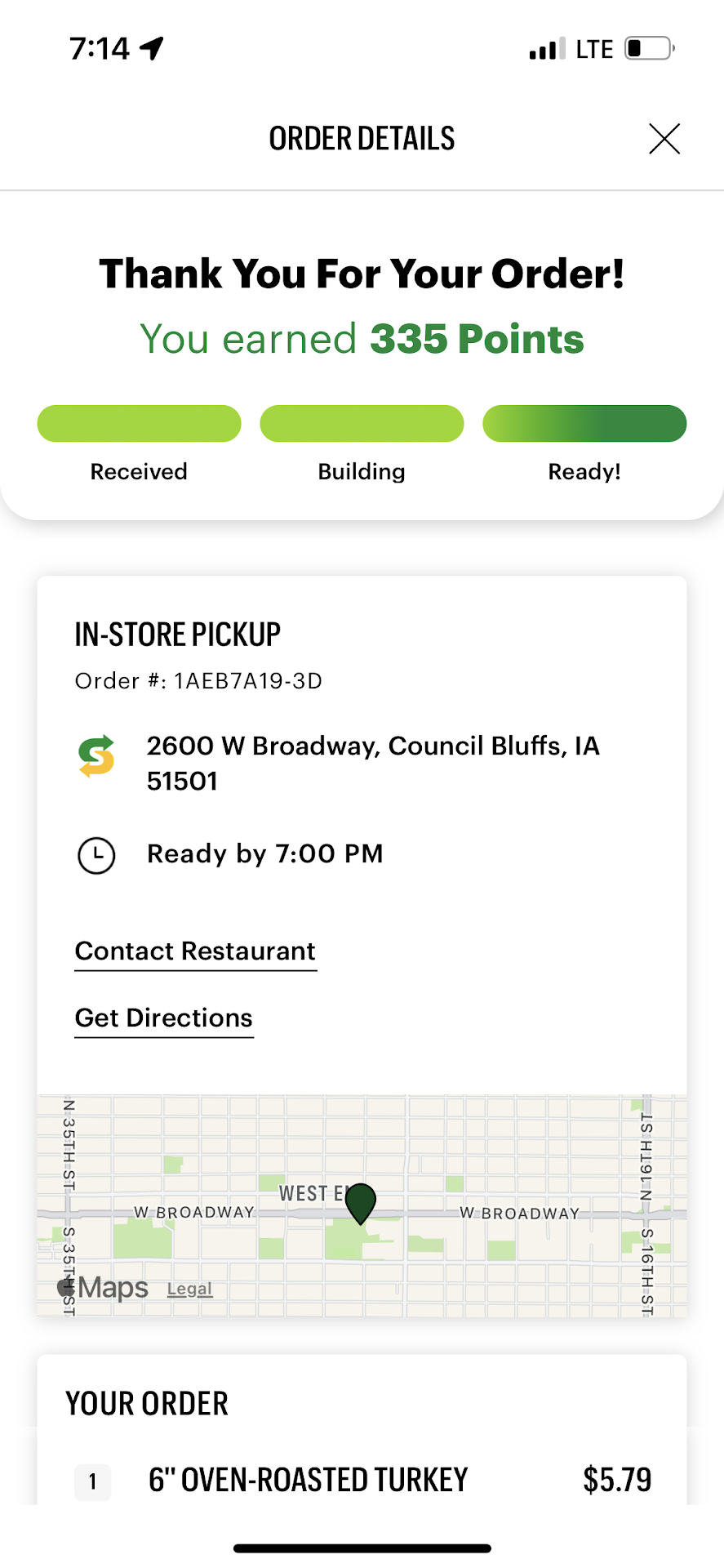Close the Order Details screen
Image resolution: width=724 pixels, height=1568 pixels.
(x=664, y=139)
